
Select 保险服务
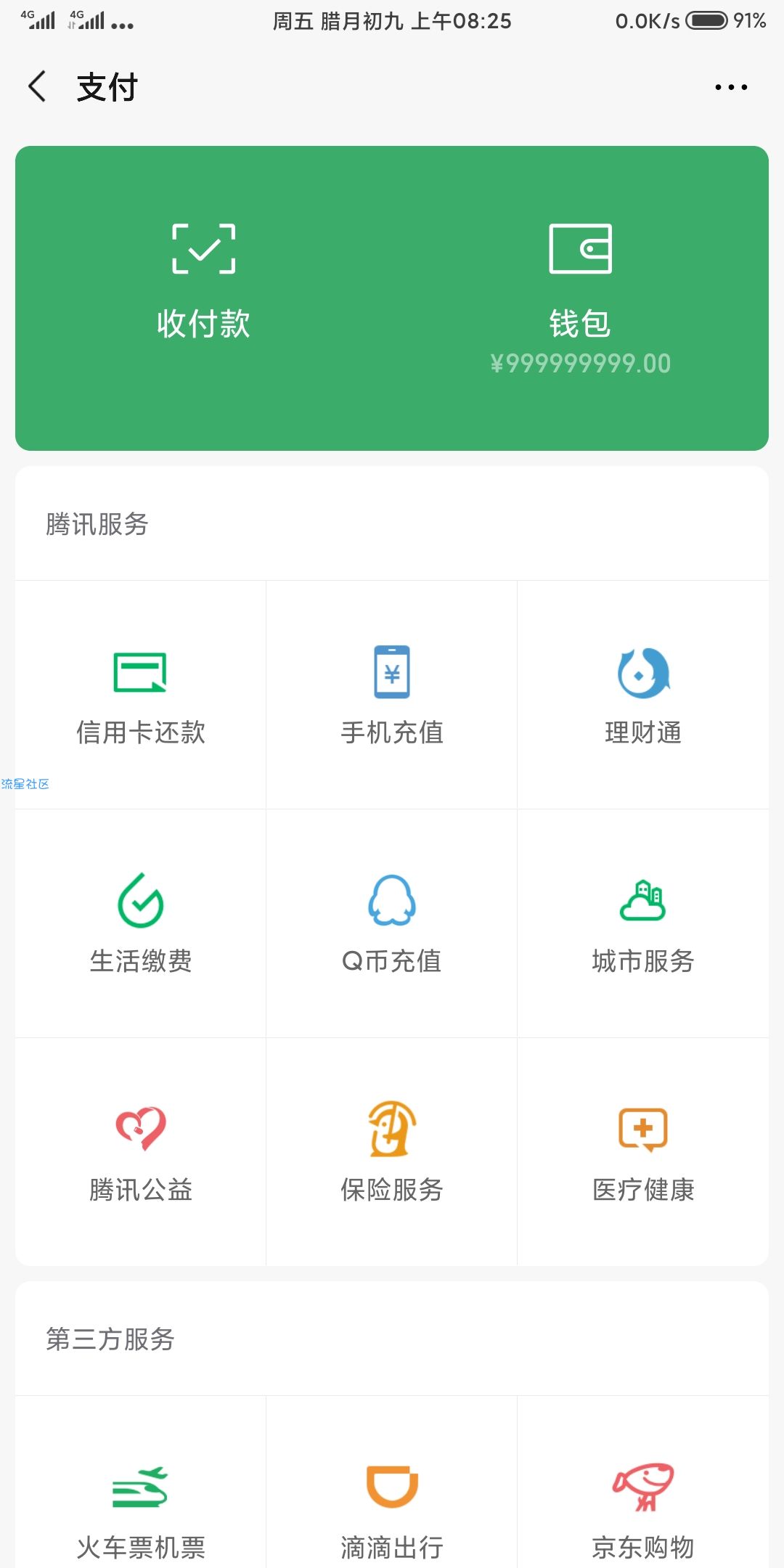pyautogui.click(x=392, y=1152)
